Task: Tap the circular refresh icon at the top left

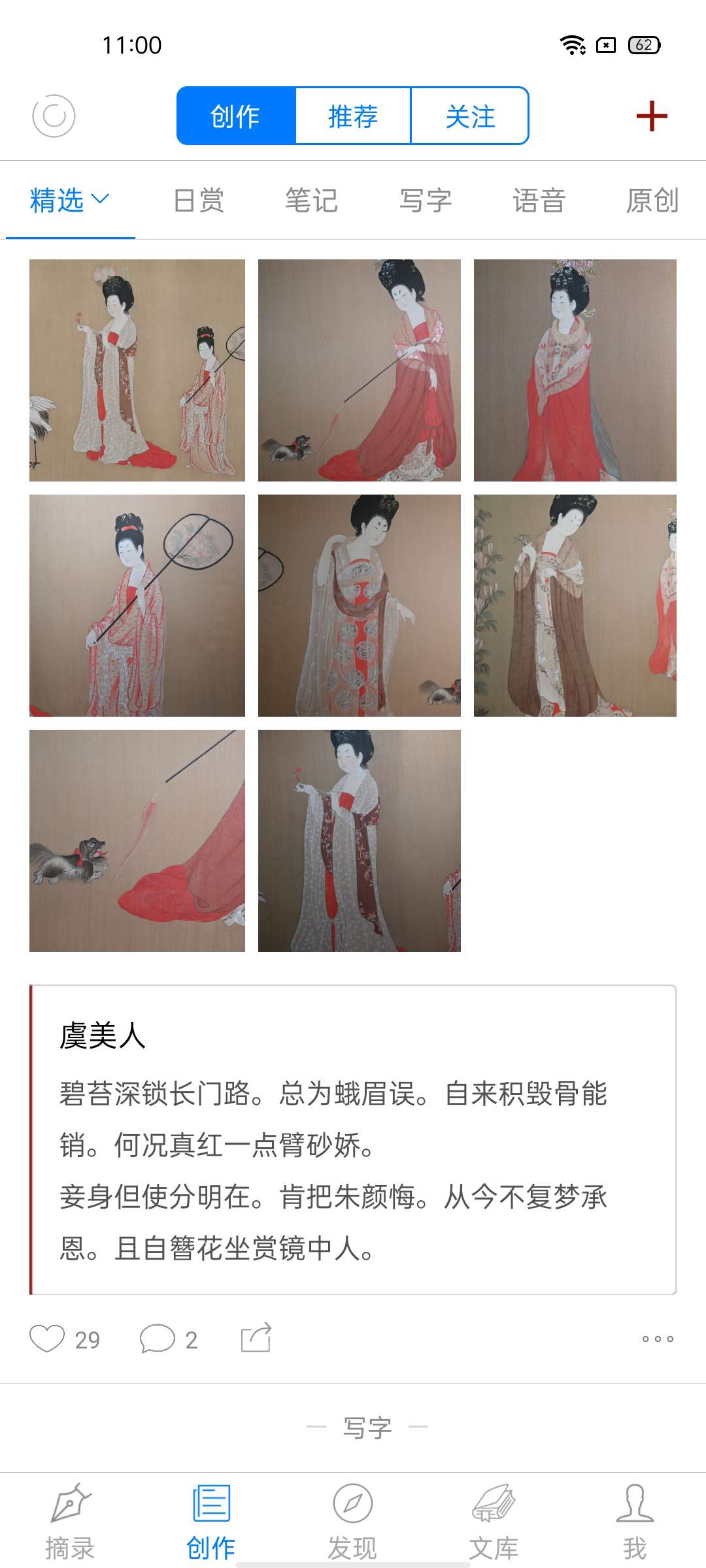Action: click(x=54, y=116)
